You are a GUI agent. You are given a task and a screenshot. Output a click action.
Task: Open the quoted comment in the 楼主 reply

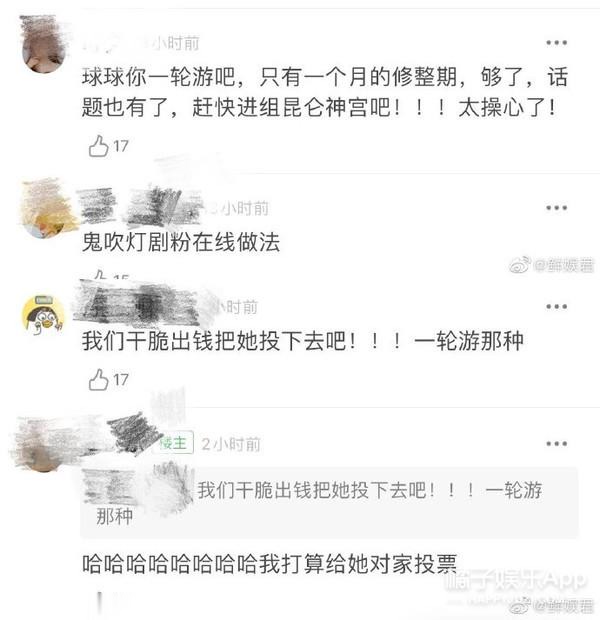(x=330, y=502)
